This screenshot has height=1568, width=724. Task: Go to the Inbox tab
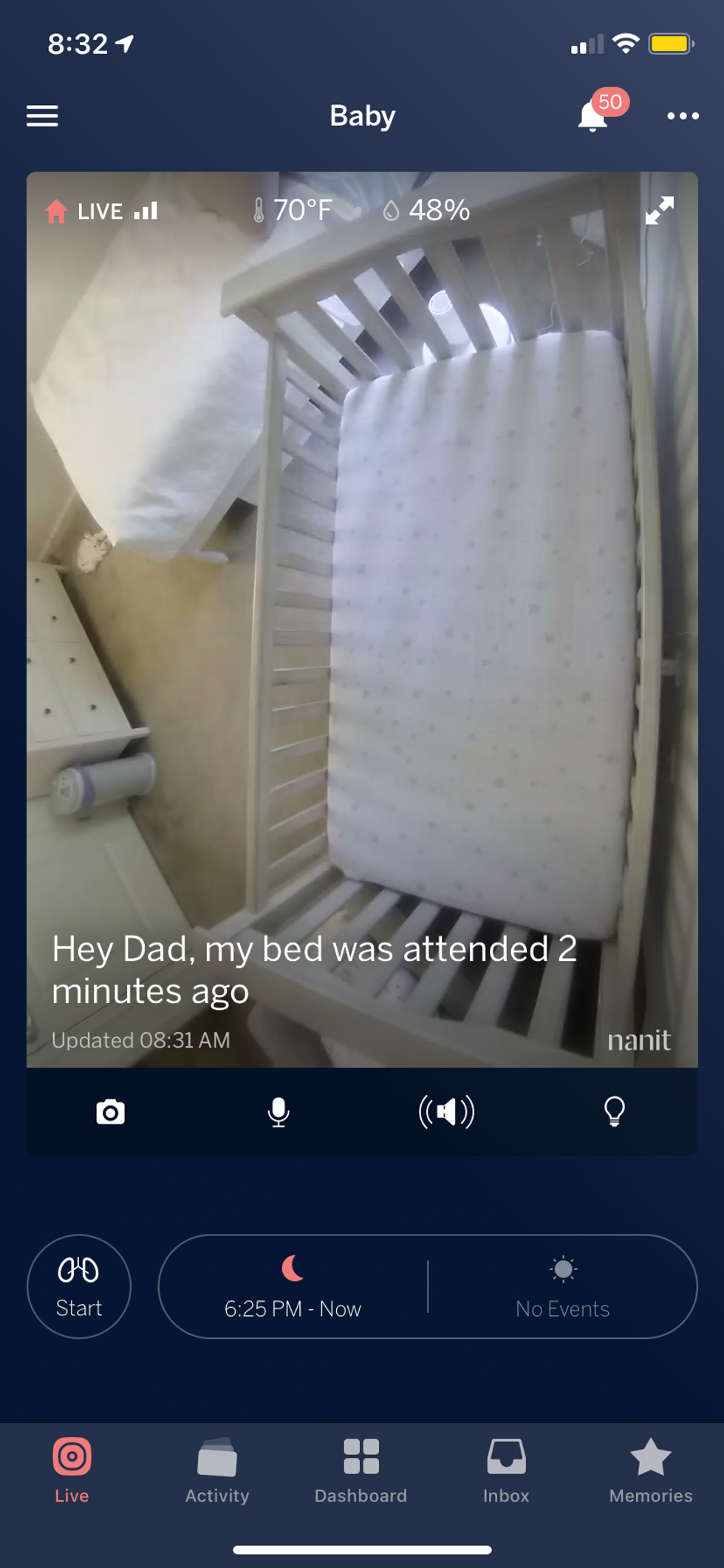click(506, 1471)
